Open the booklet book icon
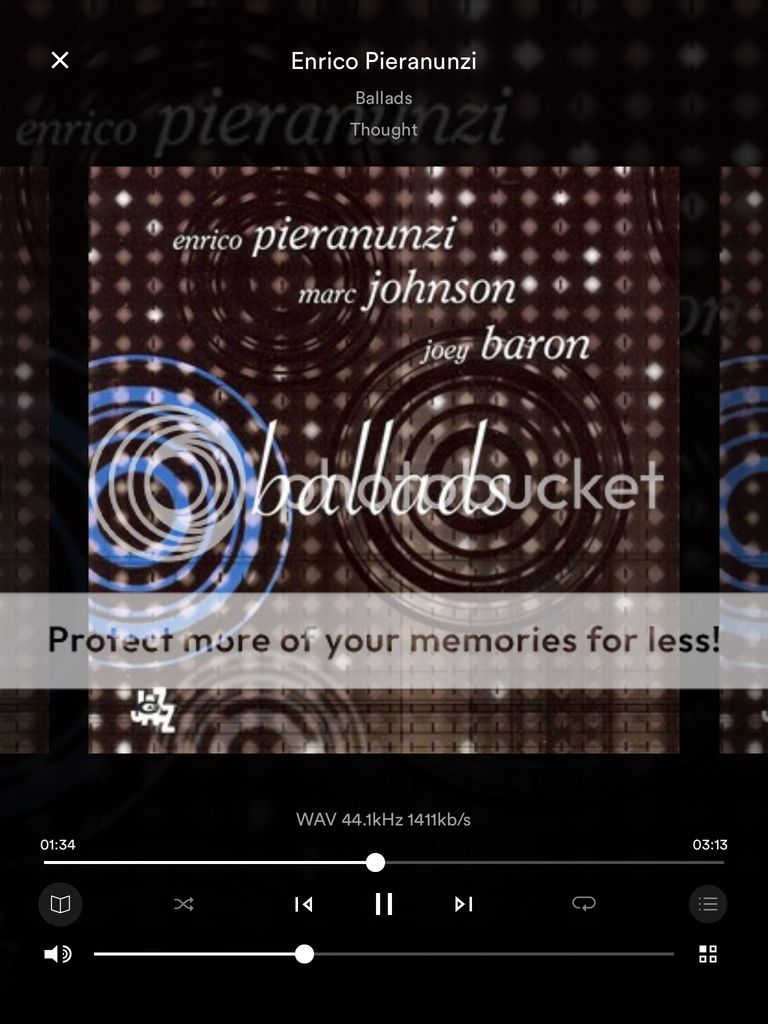768x1024 pixels. 60,904
